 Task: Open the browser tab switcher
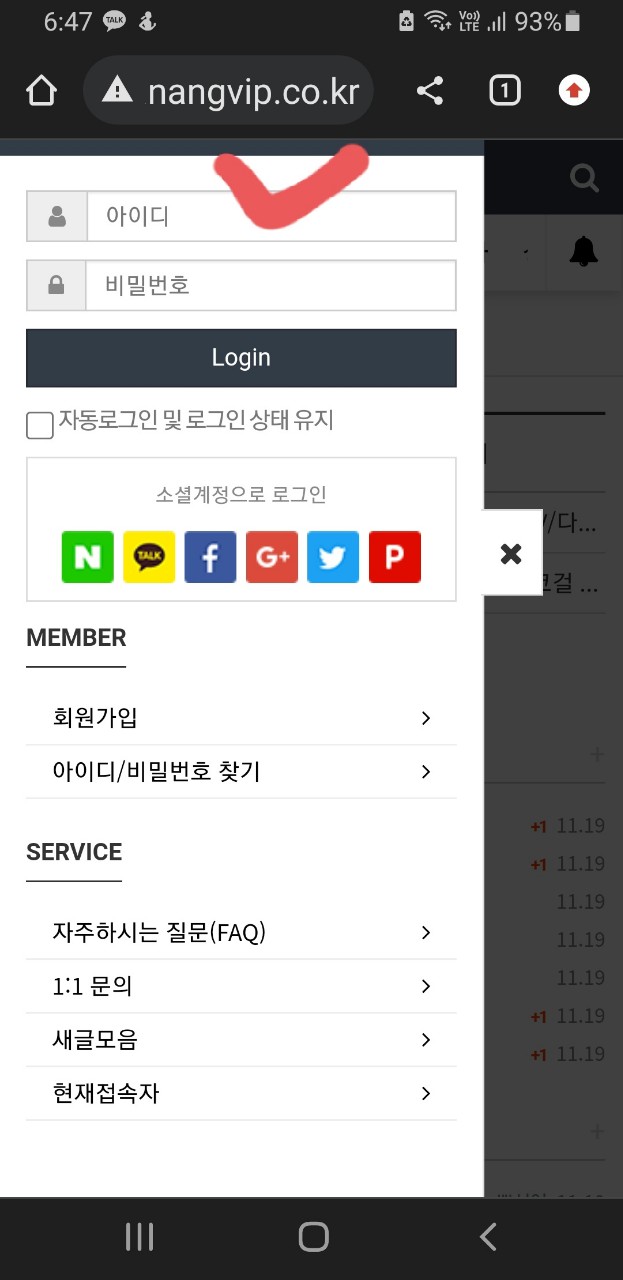505,92
